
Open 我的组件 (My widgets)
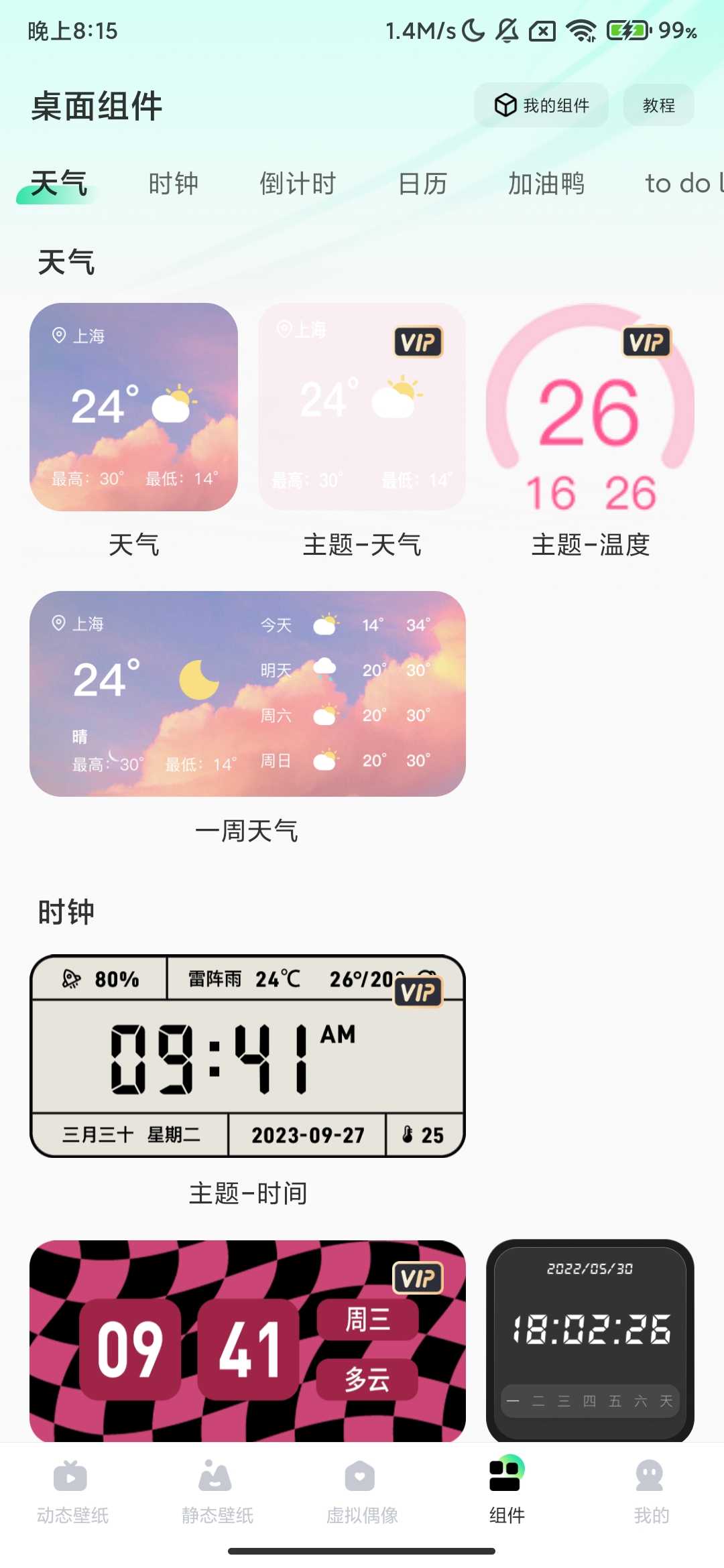541,105
